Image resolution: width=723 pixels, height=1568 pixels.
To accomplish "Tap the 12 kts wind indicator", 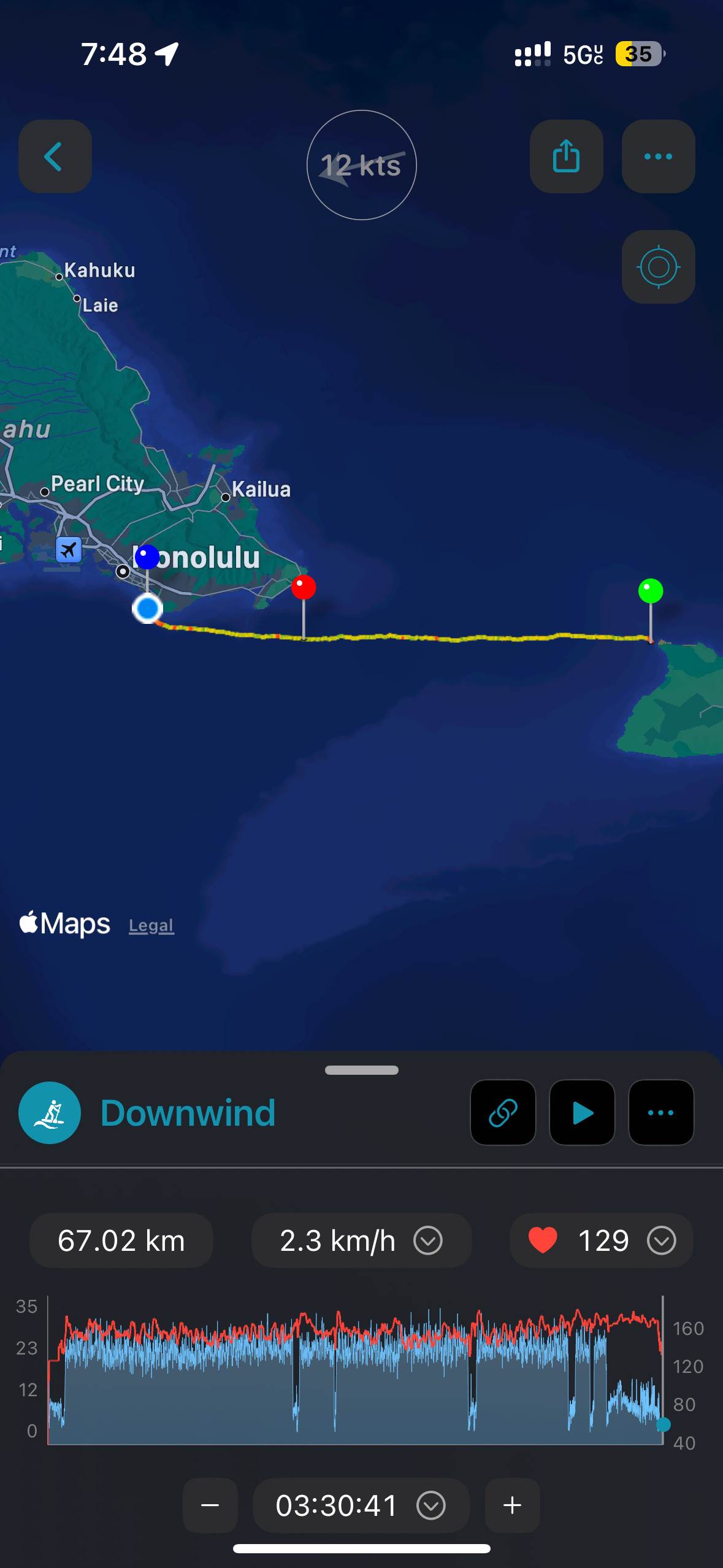I will point(361,165).
